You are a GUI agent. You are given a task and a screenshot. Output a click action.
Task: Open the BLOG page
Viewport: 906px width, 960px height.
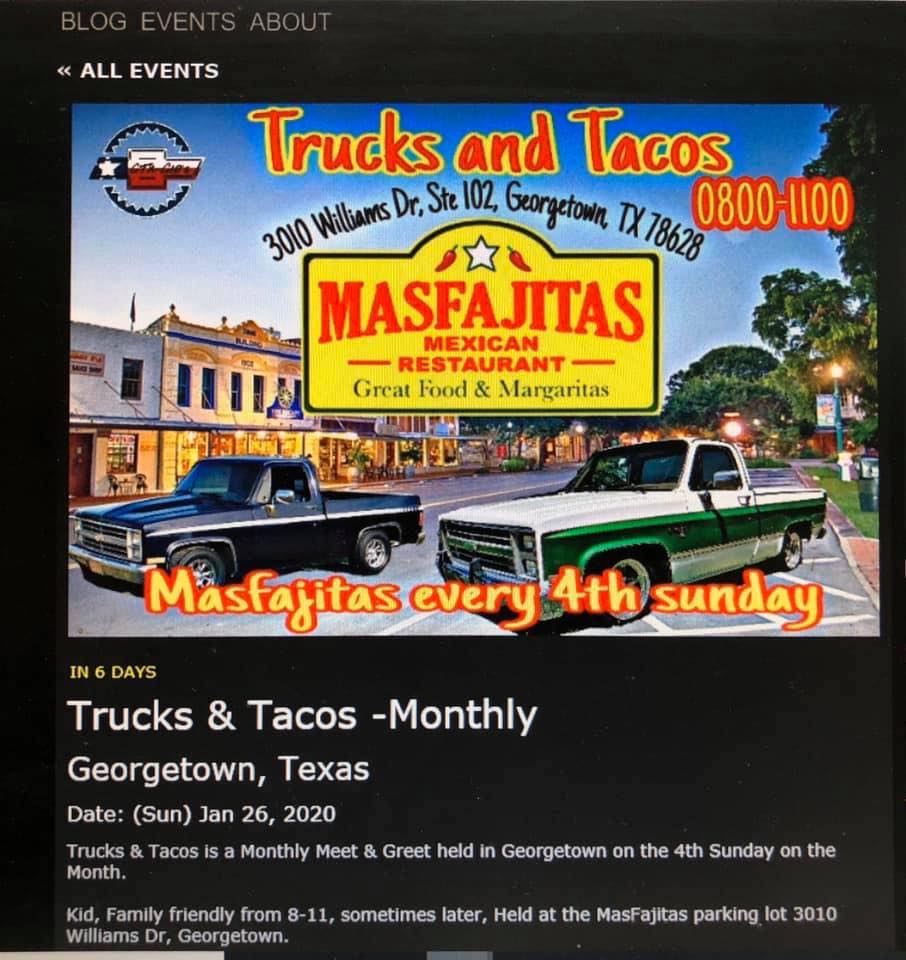pos(94,22)
